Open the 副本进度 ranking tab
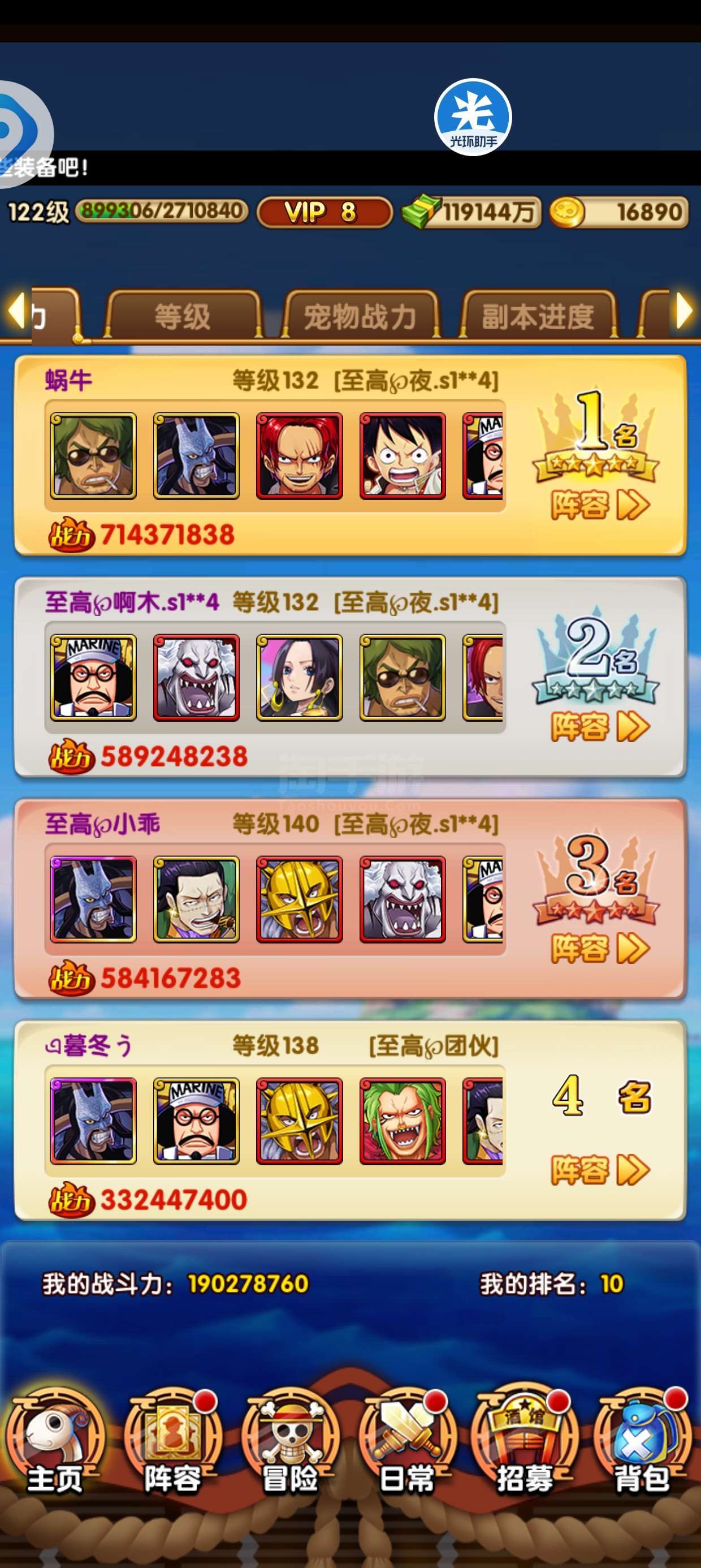Viewport: 701px width, 1568px height. (x=537, y=316)
